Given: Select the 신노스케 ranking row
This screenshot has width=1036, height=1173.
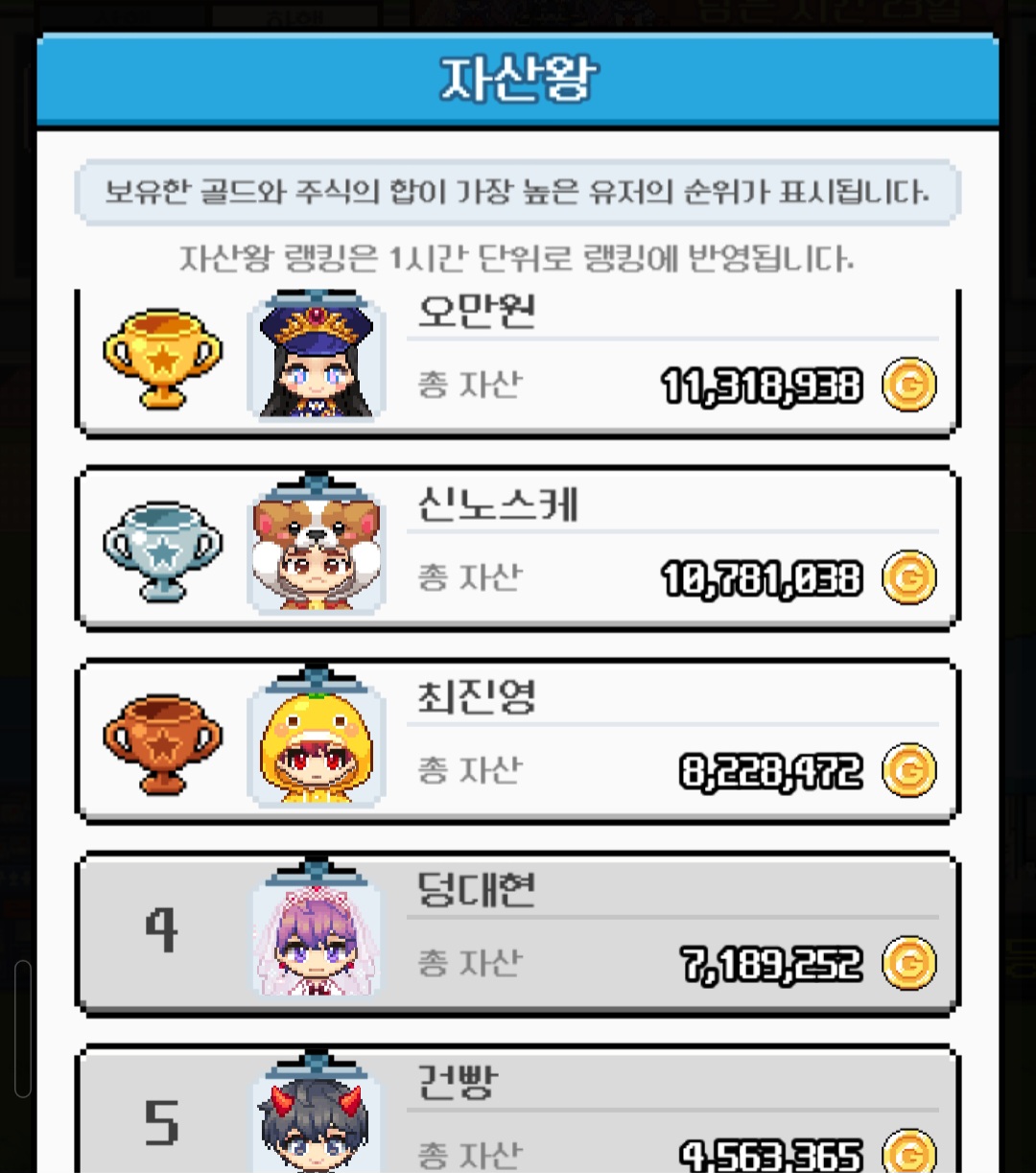Looking at the screenshot, I should pos(518,549).
